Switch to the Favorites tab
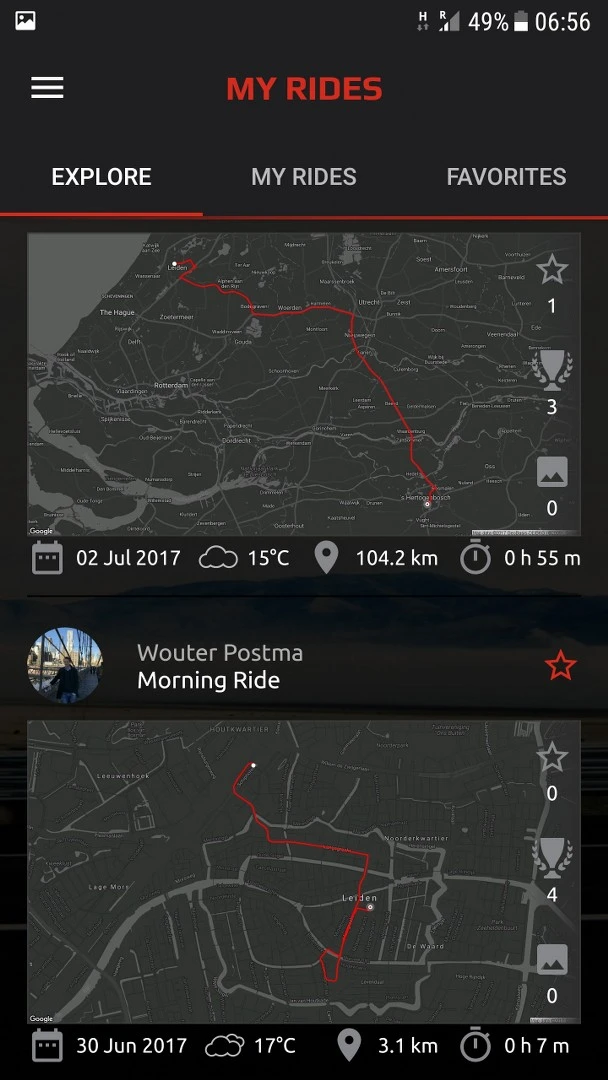This screenshot has height=1080, width=608. 506,177
